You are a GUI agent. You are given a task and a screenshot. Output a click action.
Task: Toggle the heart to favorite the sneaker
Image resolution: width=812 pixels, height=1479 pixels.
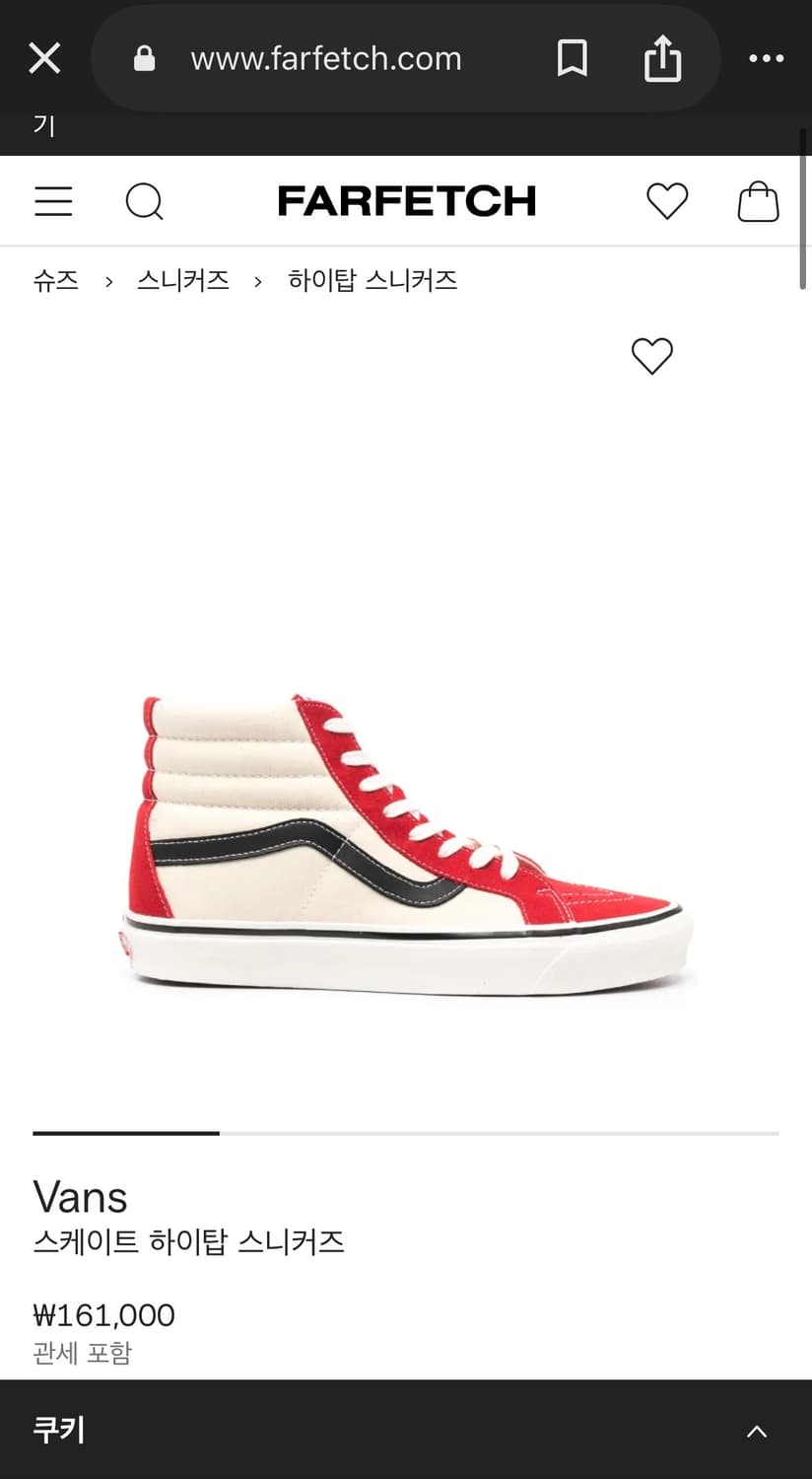click(x=651, y=357)
